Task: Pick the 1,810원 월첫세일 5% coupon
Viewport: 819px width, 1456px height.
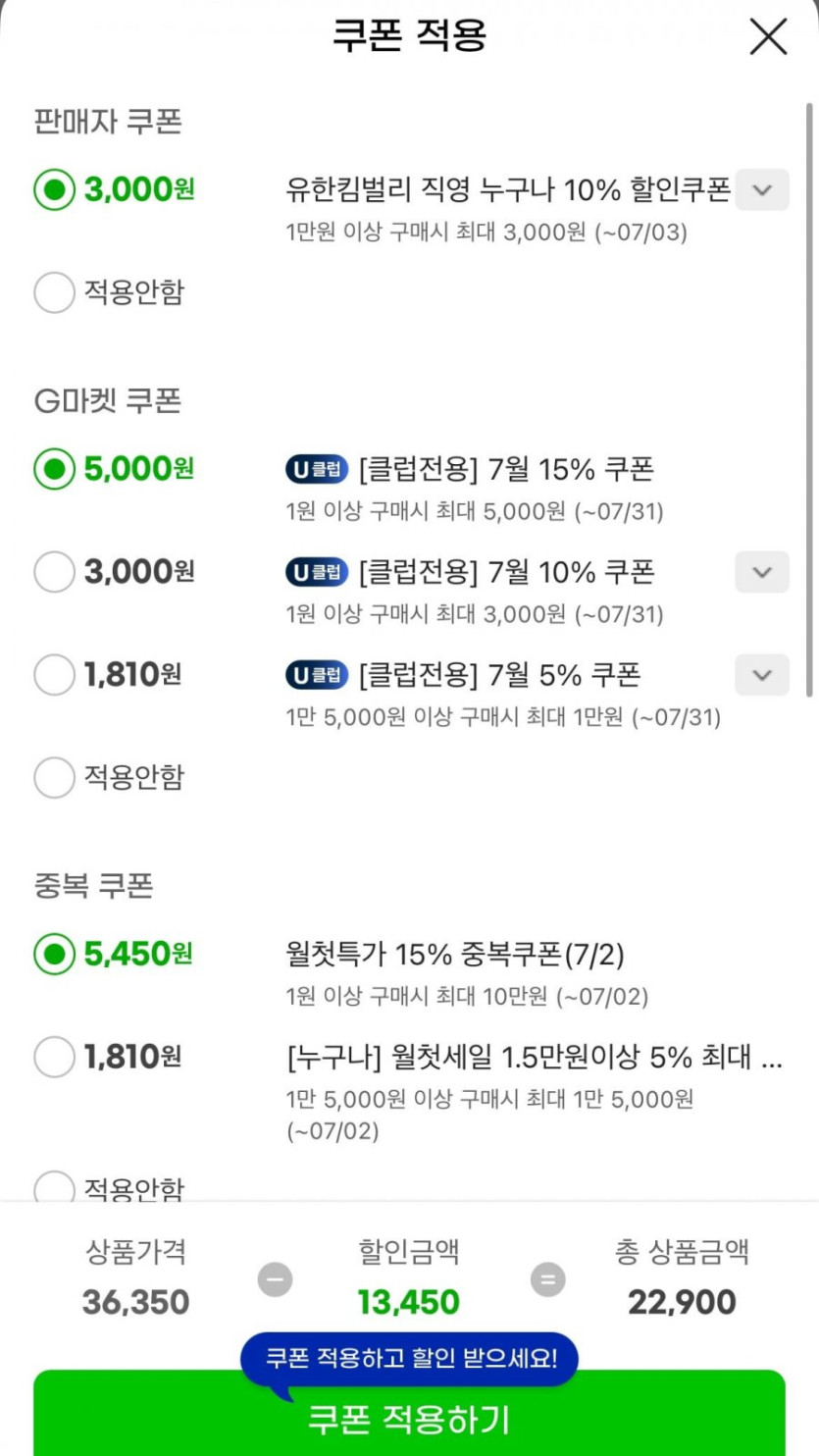Action: coord(54,1057)
